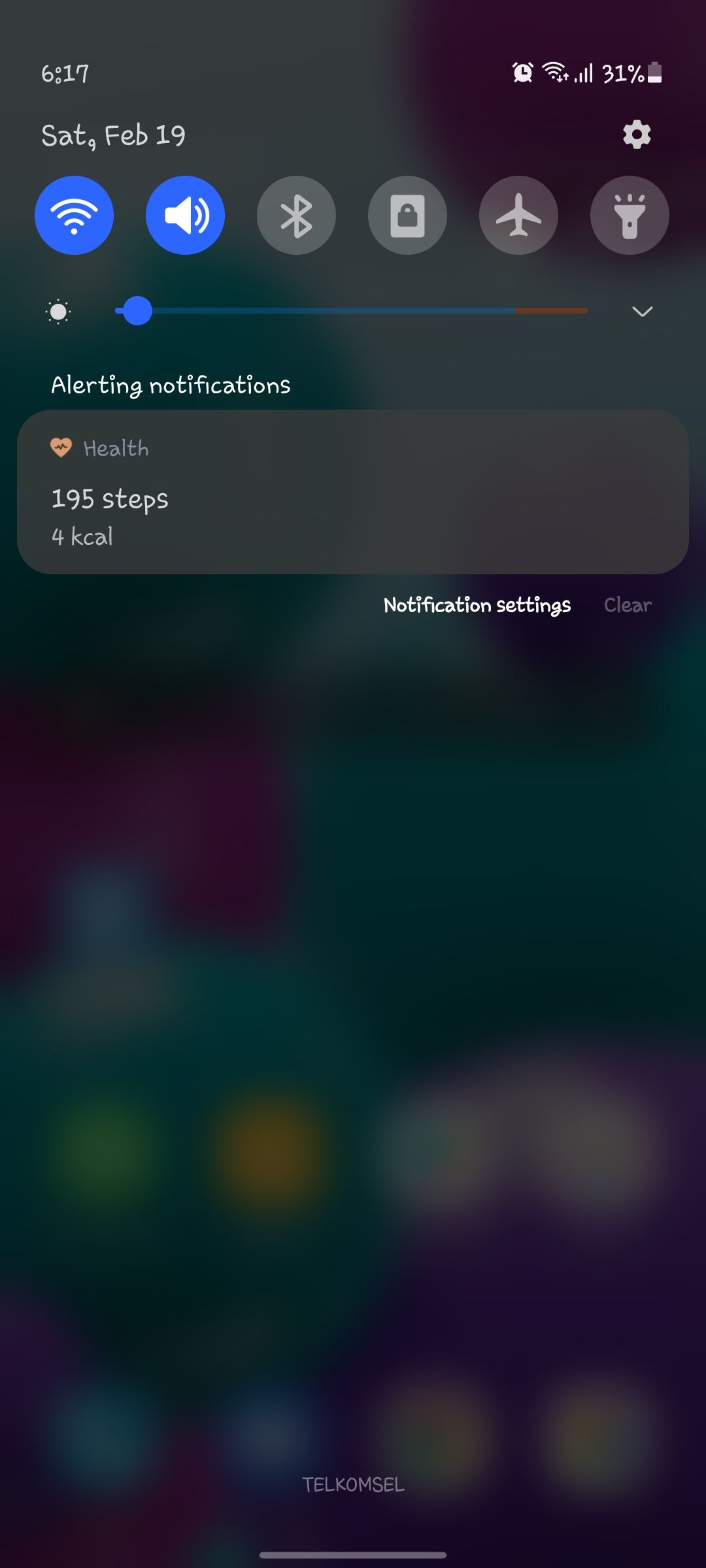Tap the date Sat, Feb 19
The image size is (706, 1568).
tap(113, 134)
